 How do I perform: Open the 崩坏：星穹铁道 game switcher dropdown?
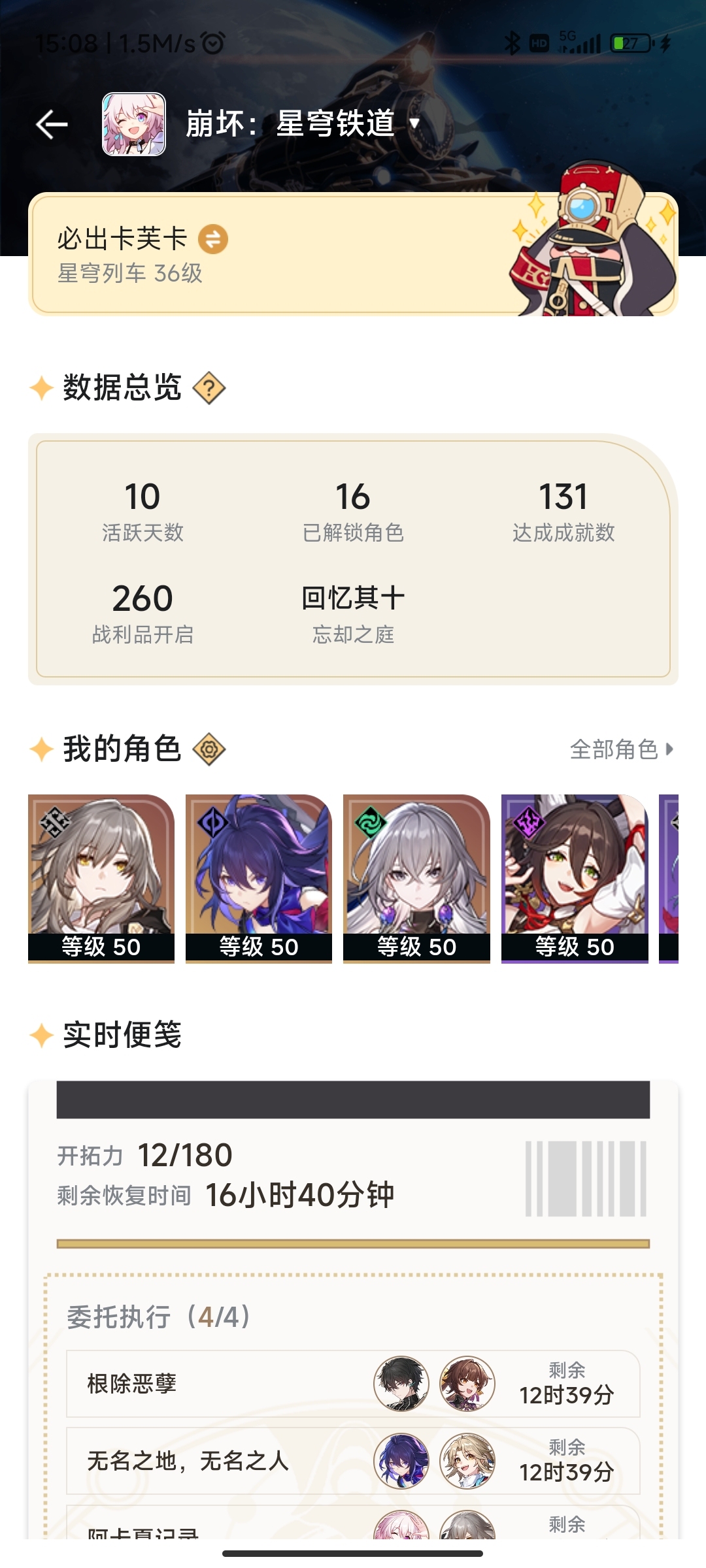coord(302,123)
